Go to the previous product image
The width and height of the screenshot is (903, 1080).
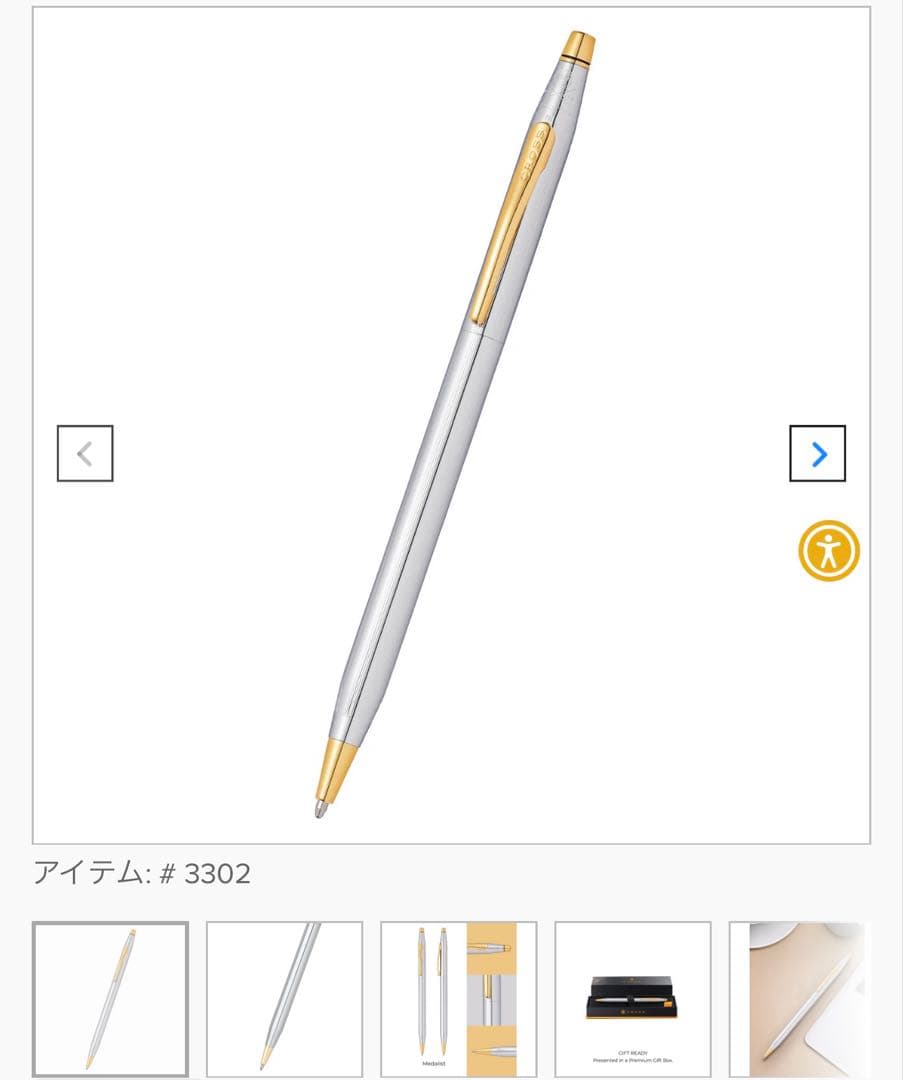[85, 453]
